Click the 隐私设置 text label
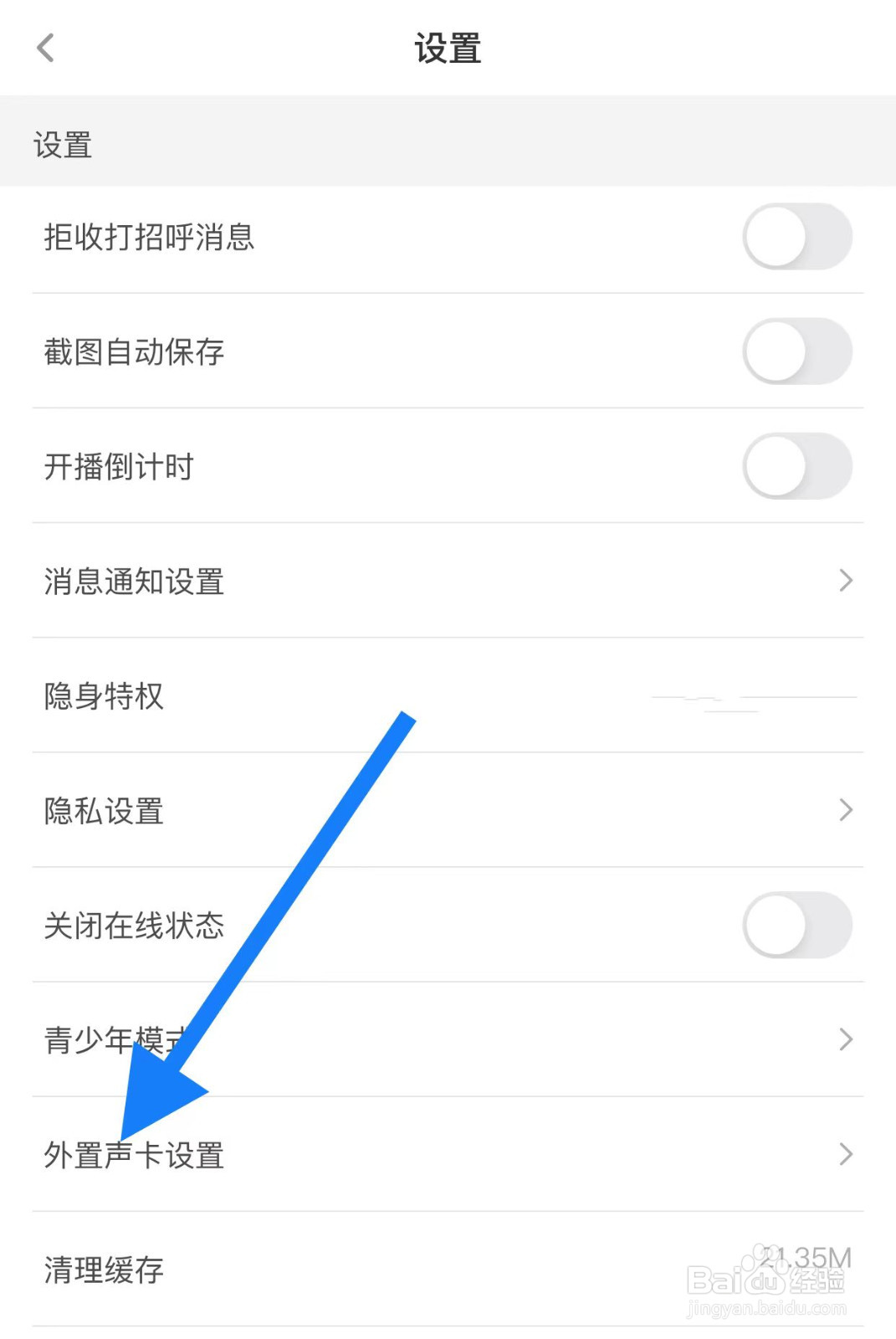 [103, 810]
